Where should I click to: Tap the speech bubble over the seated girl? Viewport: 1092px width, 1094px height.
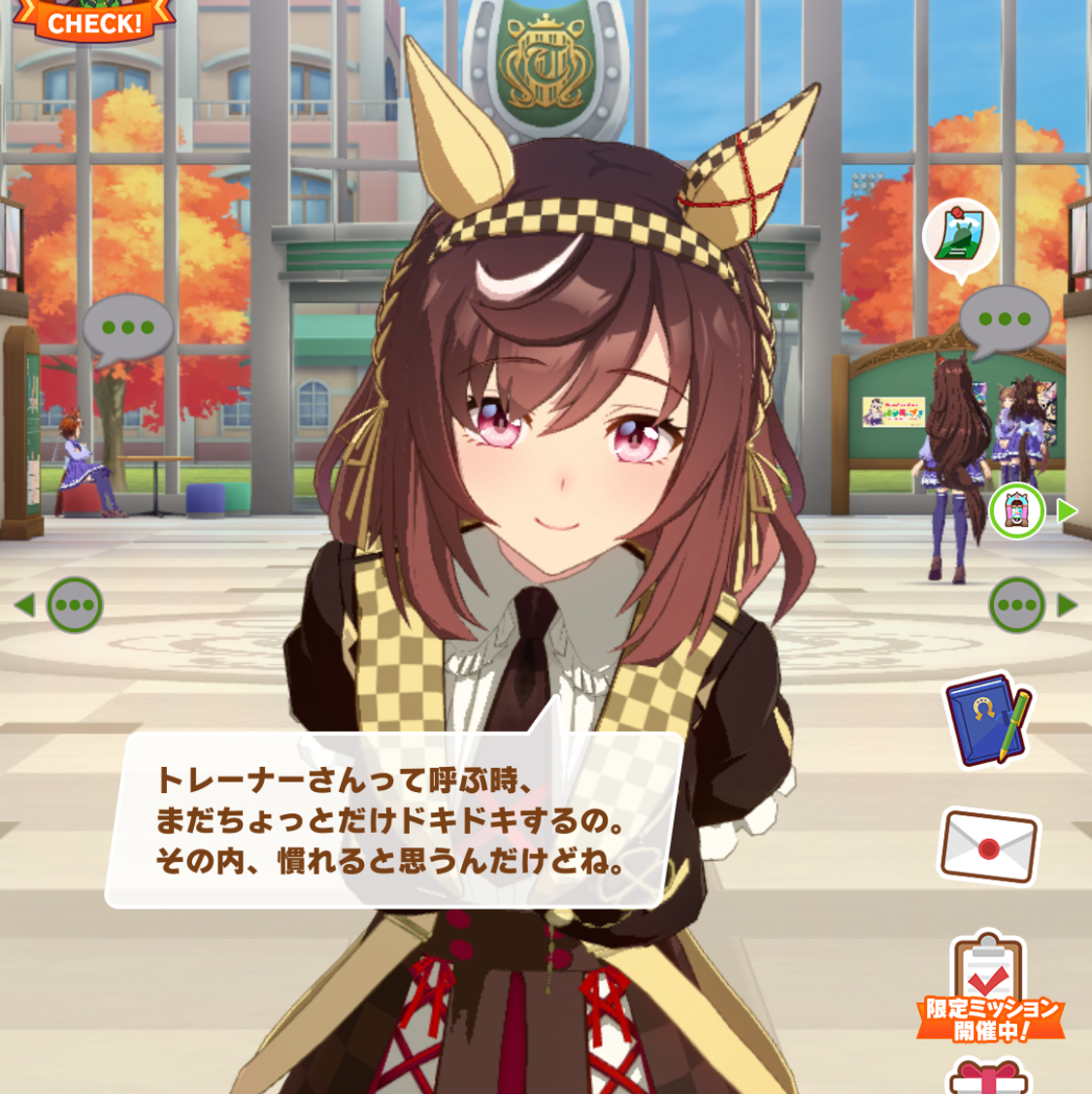click(127, 328)
